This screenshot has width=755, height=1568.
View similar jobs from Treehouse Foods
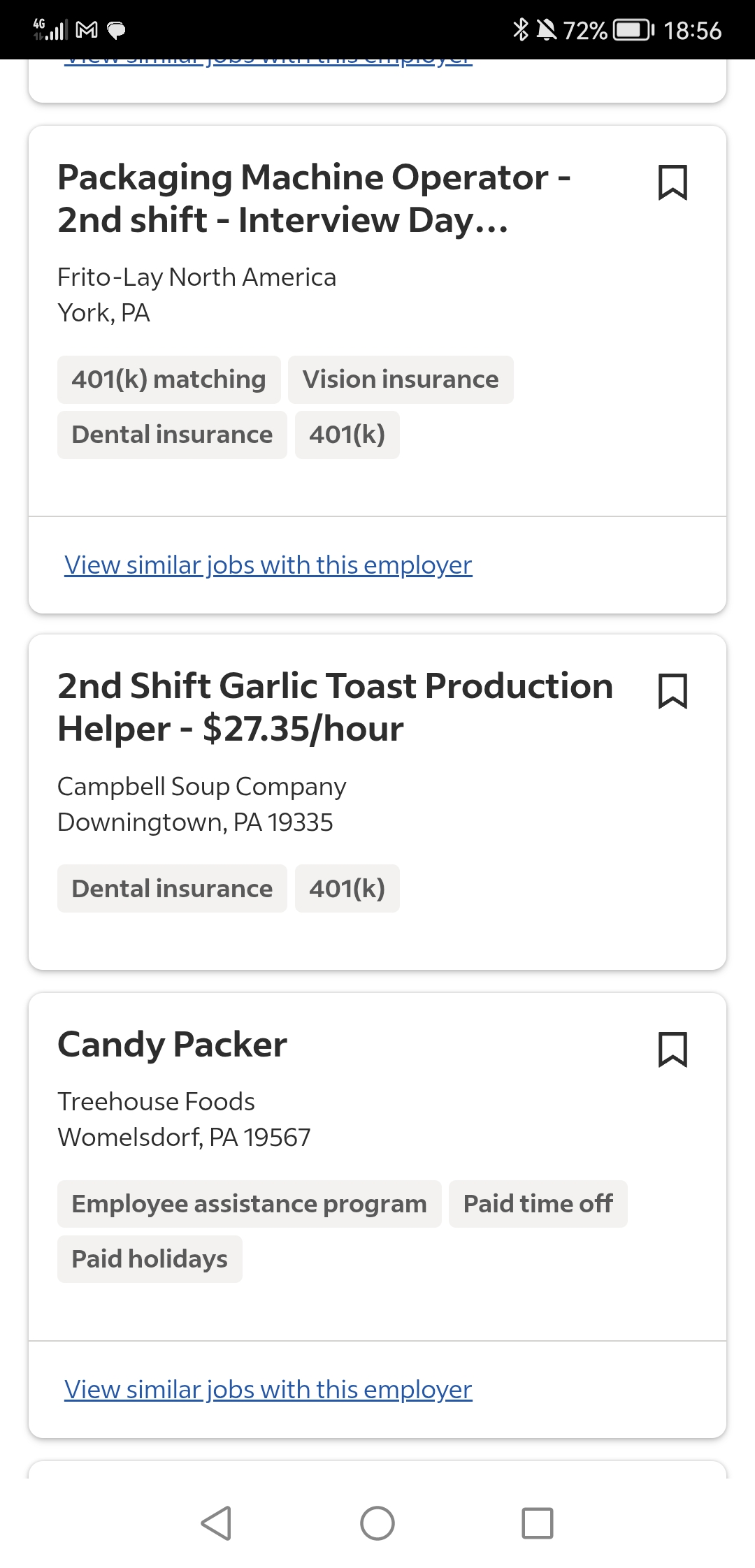tap(268, 1389)
